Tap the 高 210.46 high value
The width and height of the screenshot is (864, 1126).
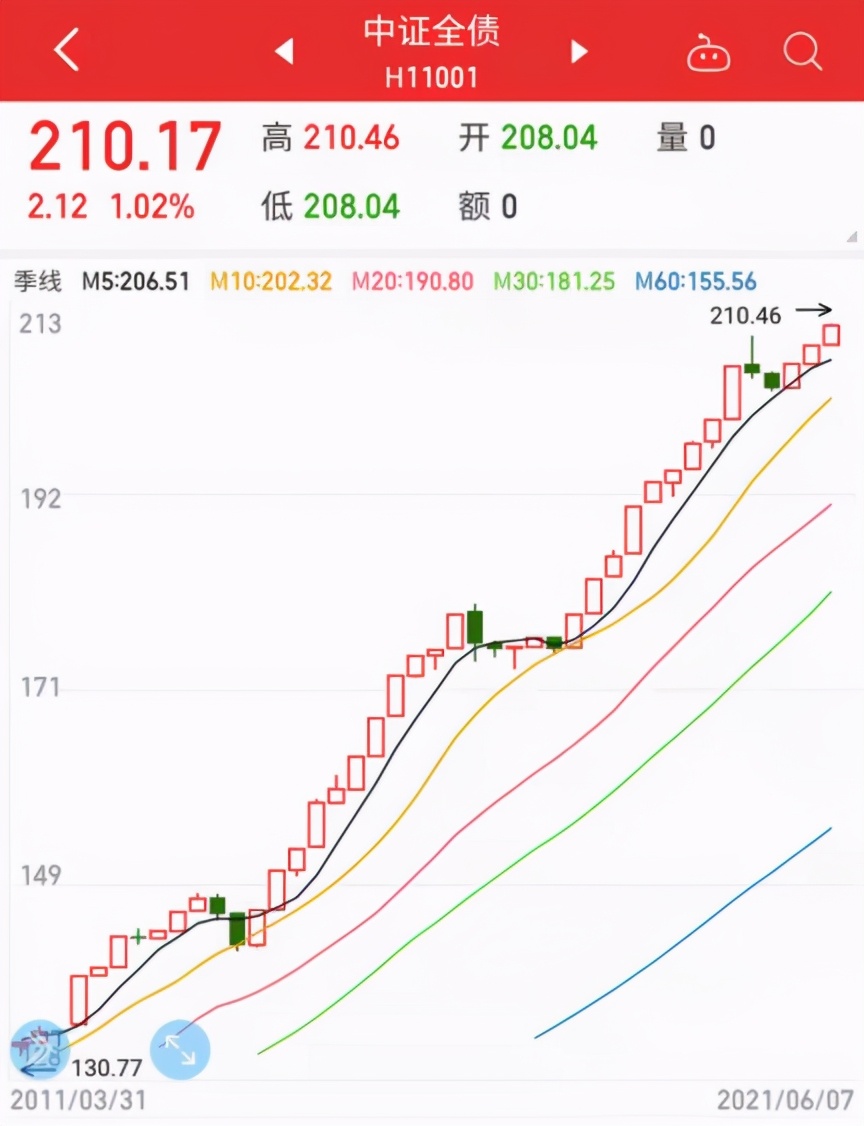[330, 139]
